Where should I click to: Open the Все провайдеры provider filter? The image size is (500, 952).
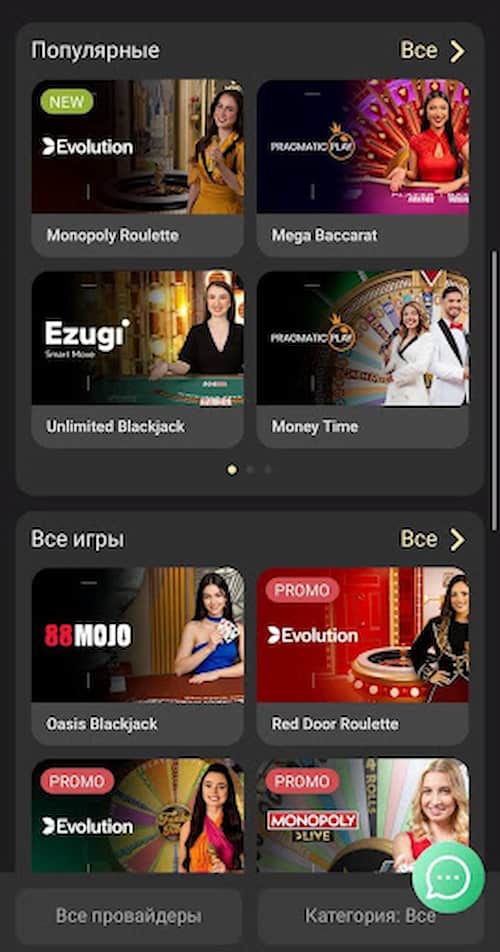tap(129, 916)
